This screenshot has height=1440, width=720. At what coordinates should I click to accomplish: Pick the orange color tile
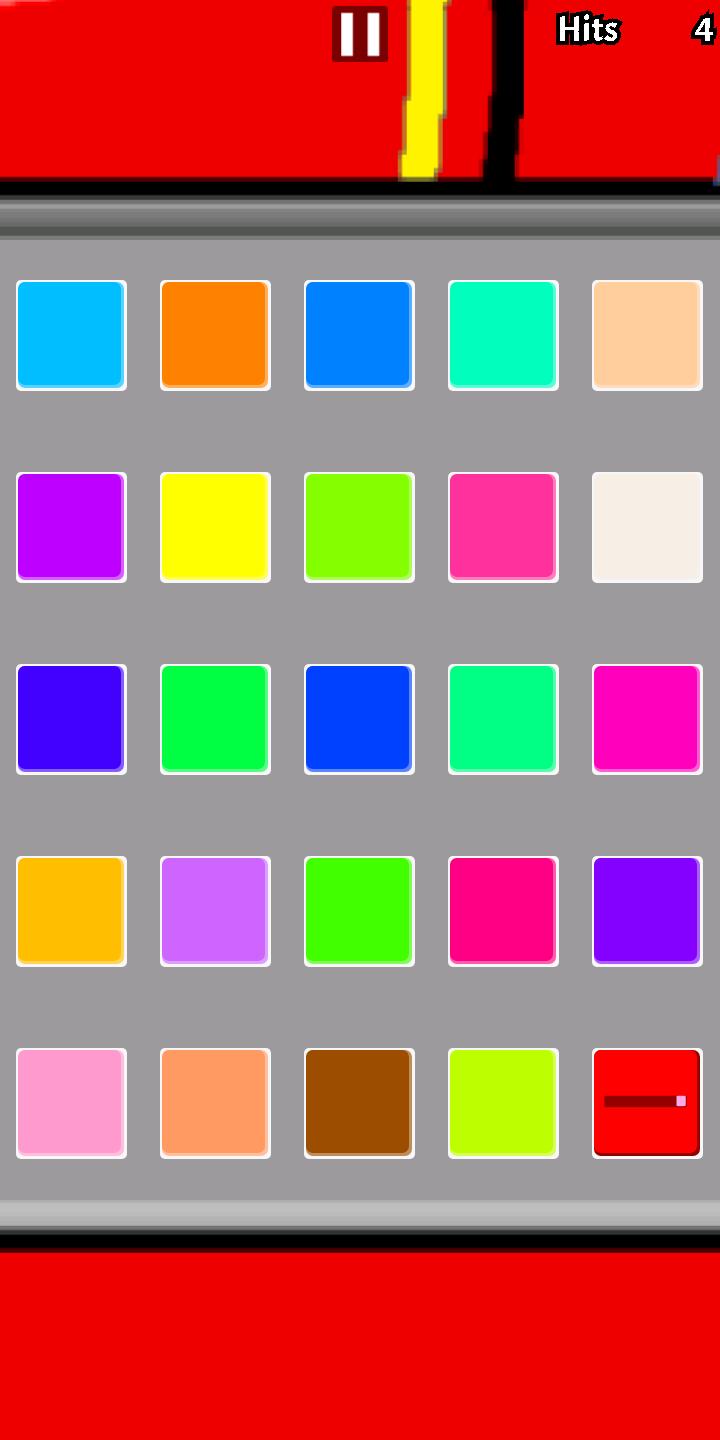[x=215, y=335]
